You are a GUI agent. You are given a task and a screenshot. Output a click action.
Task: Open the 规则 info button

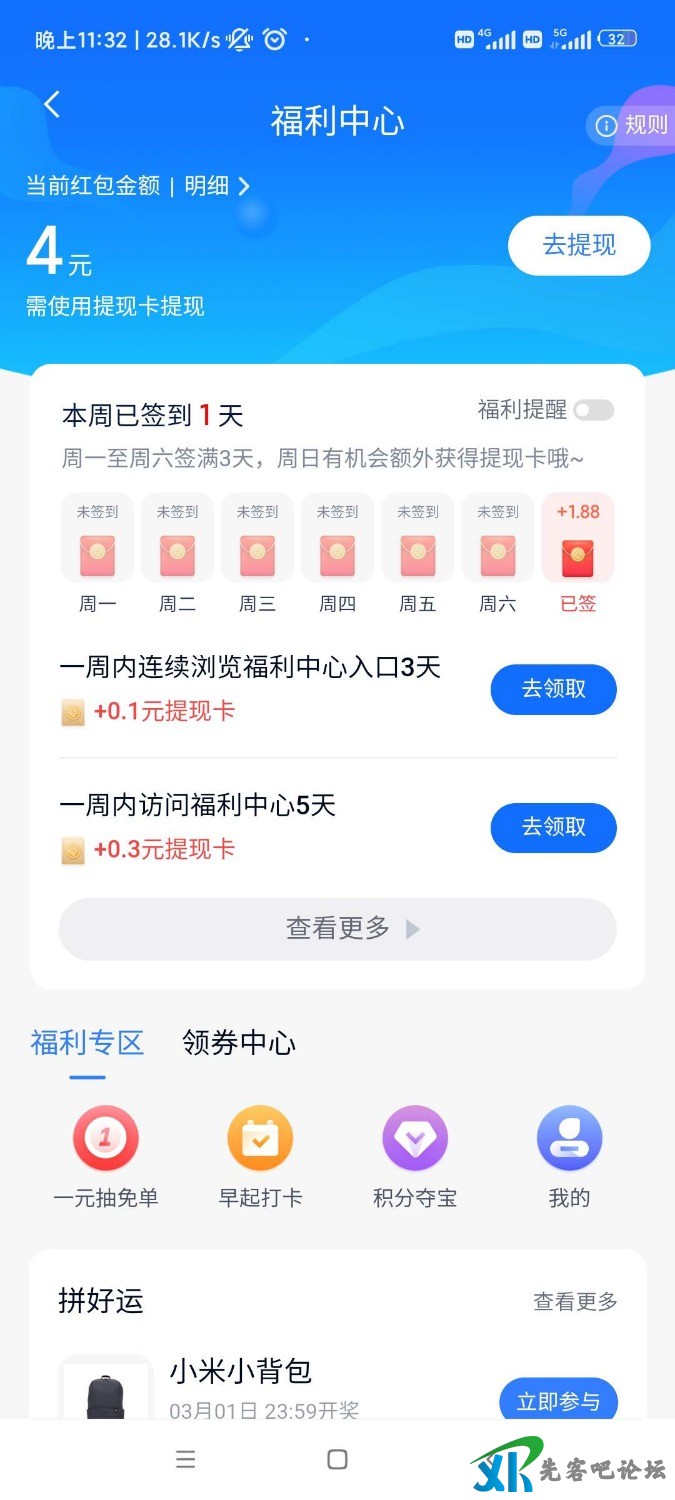tap(632, 125)
